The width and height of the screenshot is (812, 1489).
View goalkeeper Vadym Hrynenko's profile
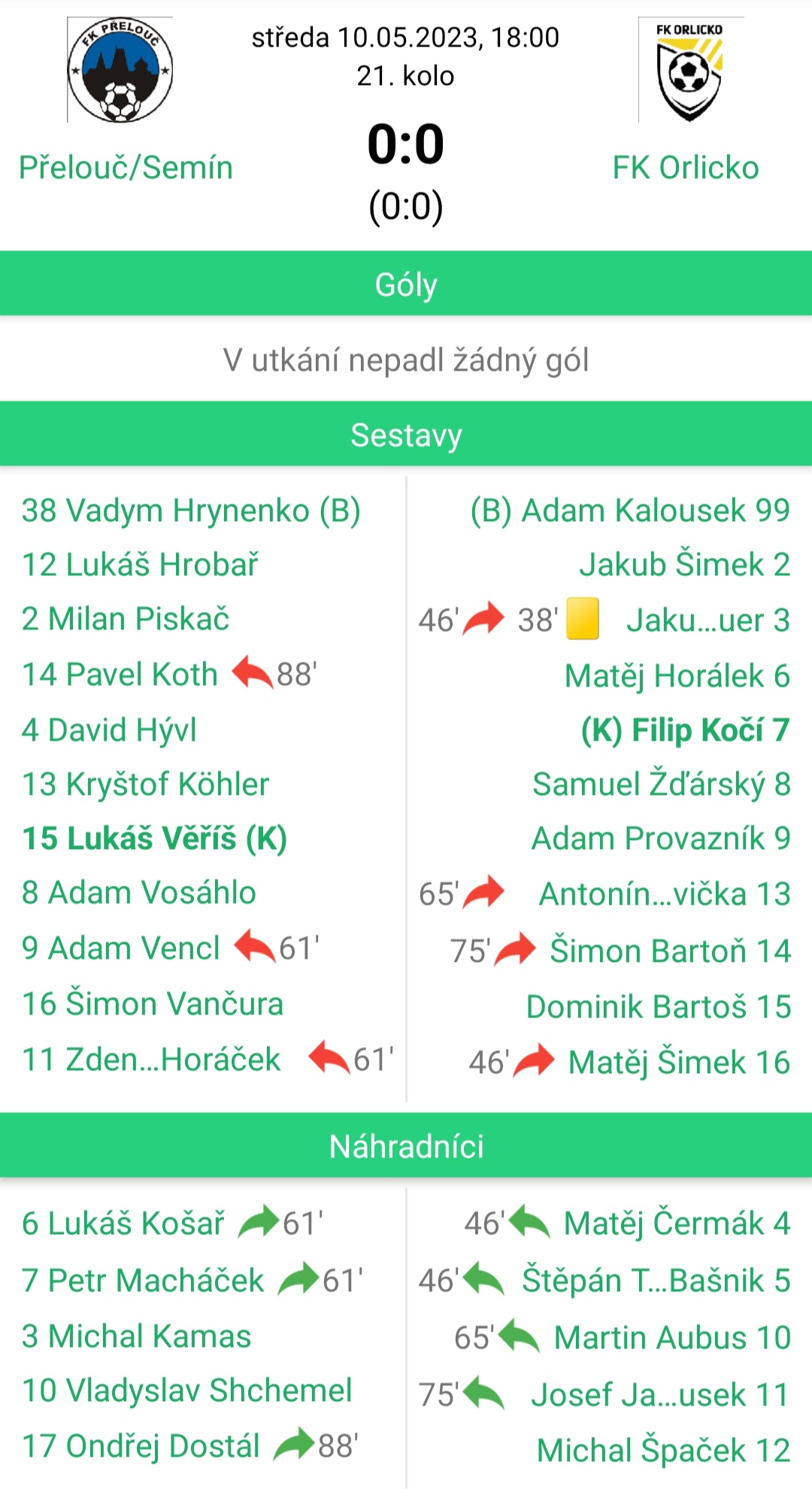click(x=191, y=511)
